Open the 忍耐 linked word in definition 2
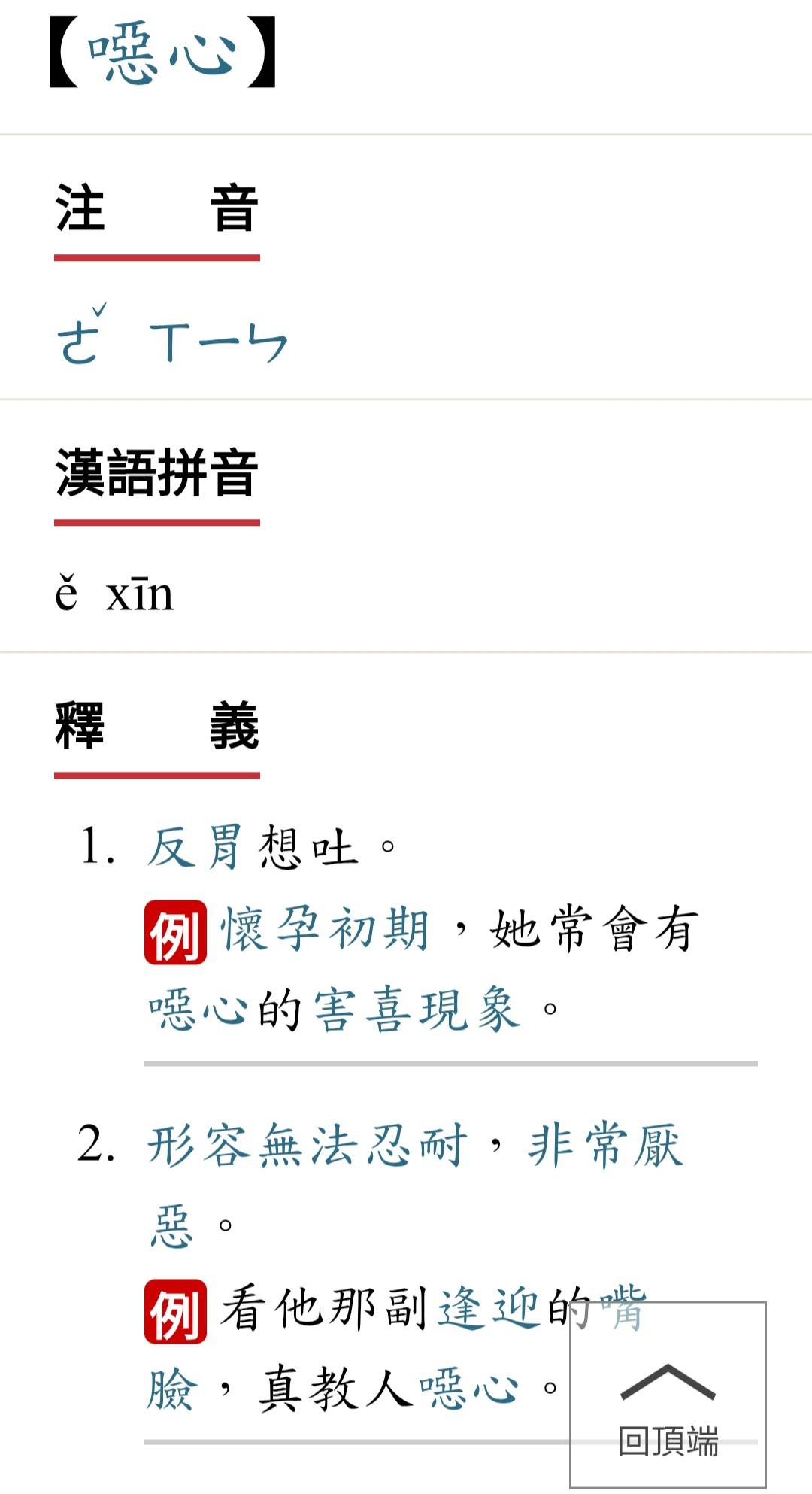The height and width of the screenshot is (1494, 812). pos(418,1146)
